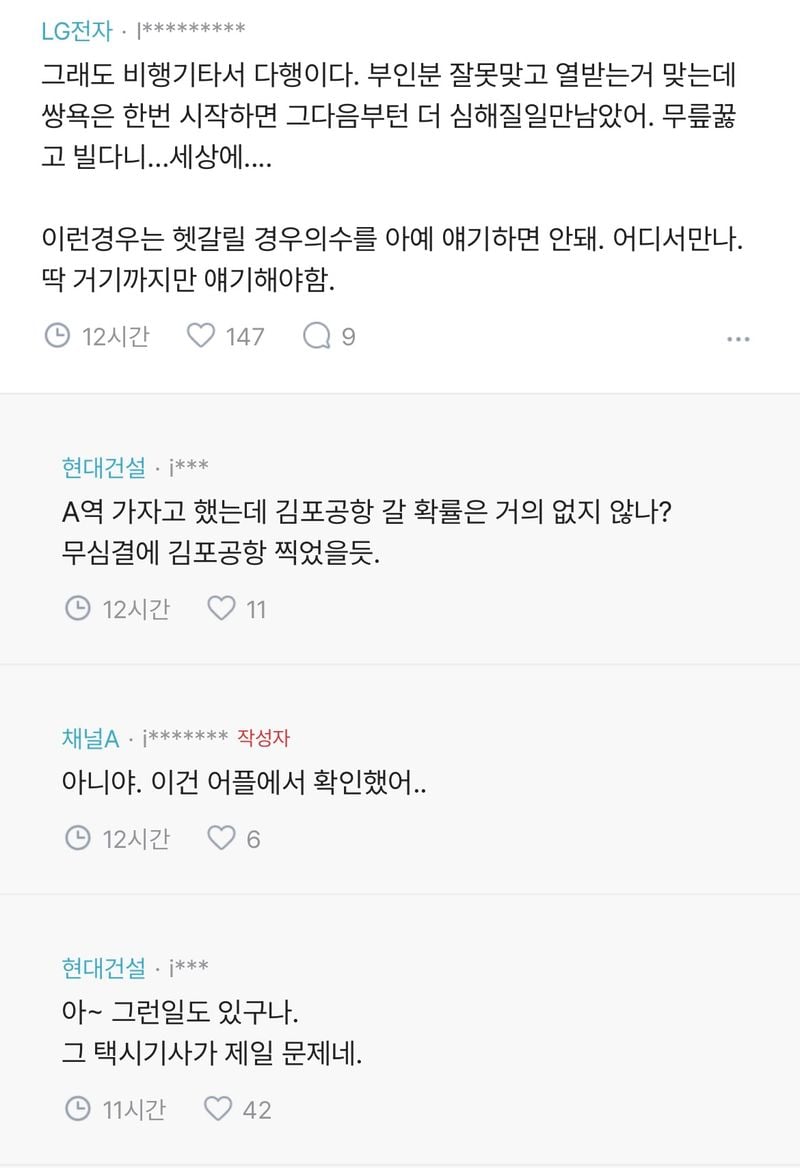This screenshot has width=800, height=1168.
Task: Open the 9 replies on the LG전자 comment
Action: tap(317, 336)
